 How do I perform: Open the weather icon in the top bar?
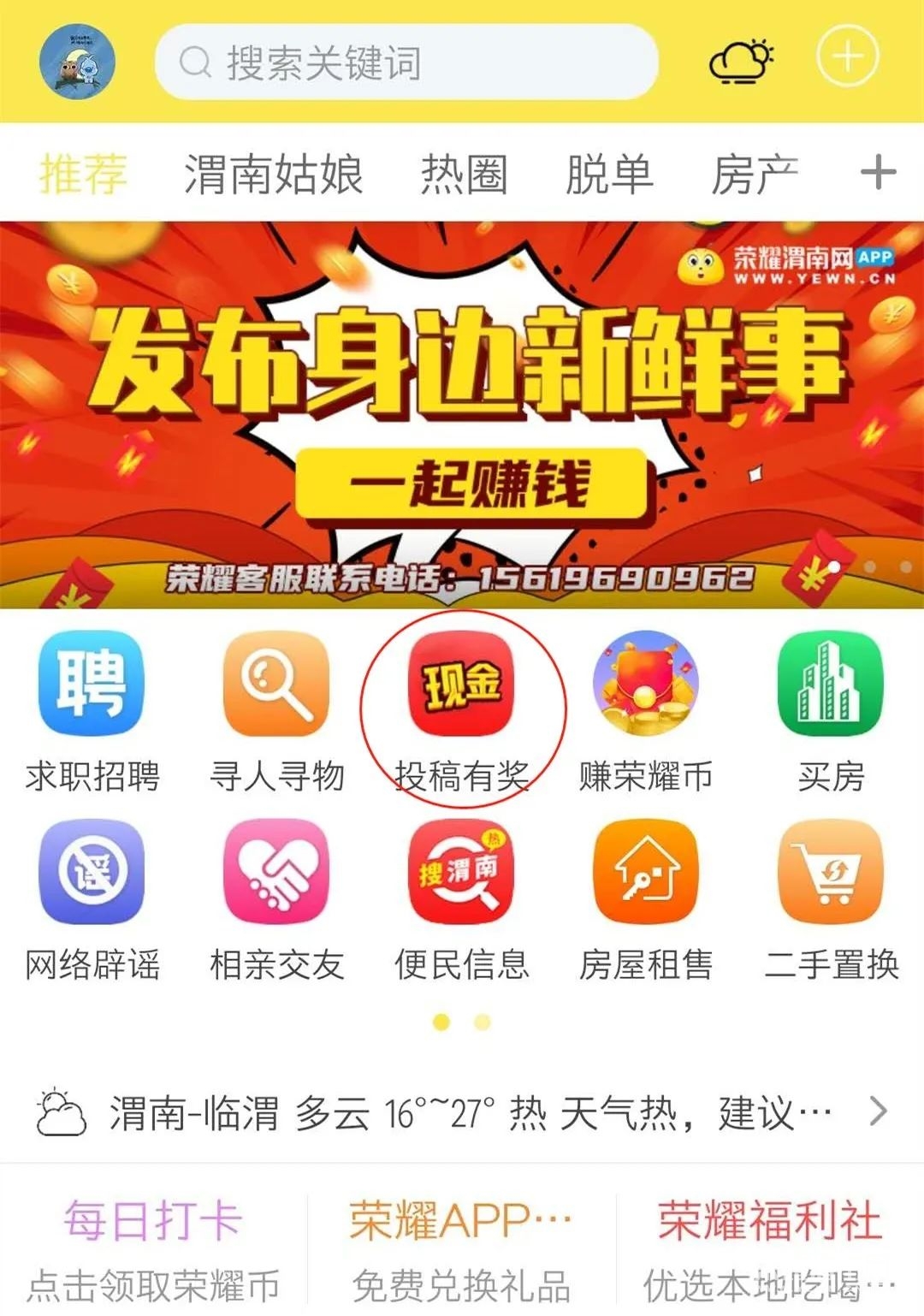740,60
